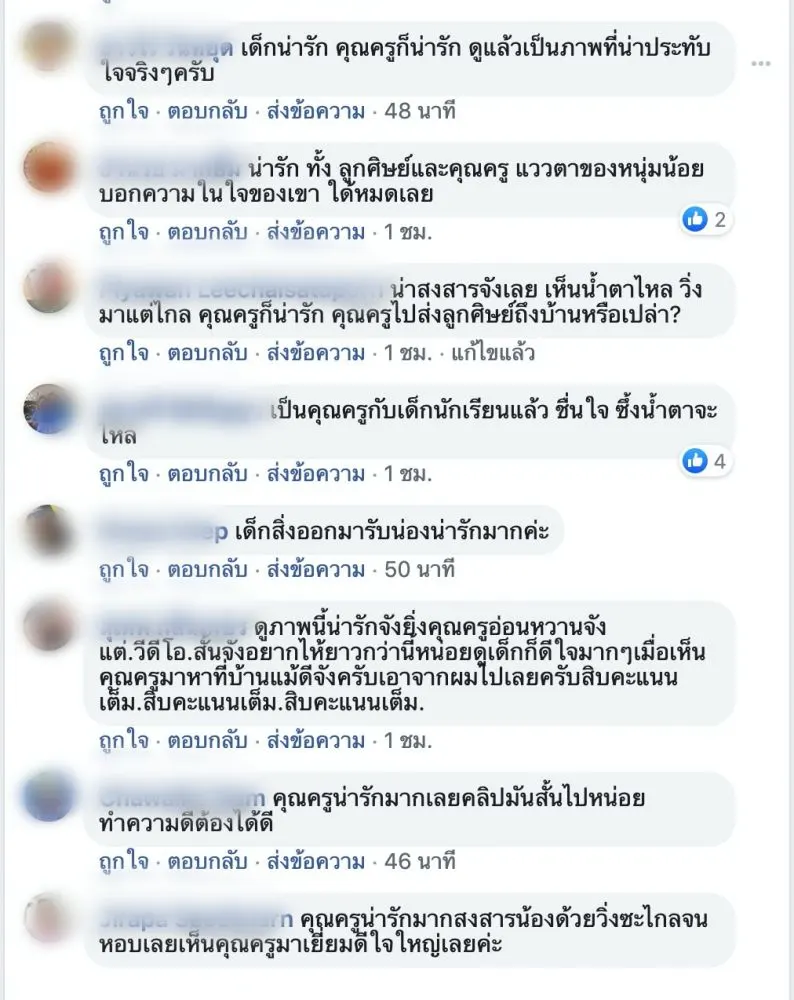Like the comment starting 'เป็นคุณครูกับเด็กนักเรียนแล้ว'
Screen dimensions: 794x1000
click(x=123, y=473)
